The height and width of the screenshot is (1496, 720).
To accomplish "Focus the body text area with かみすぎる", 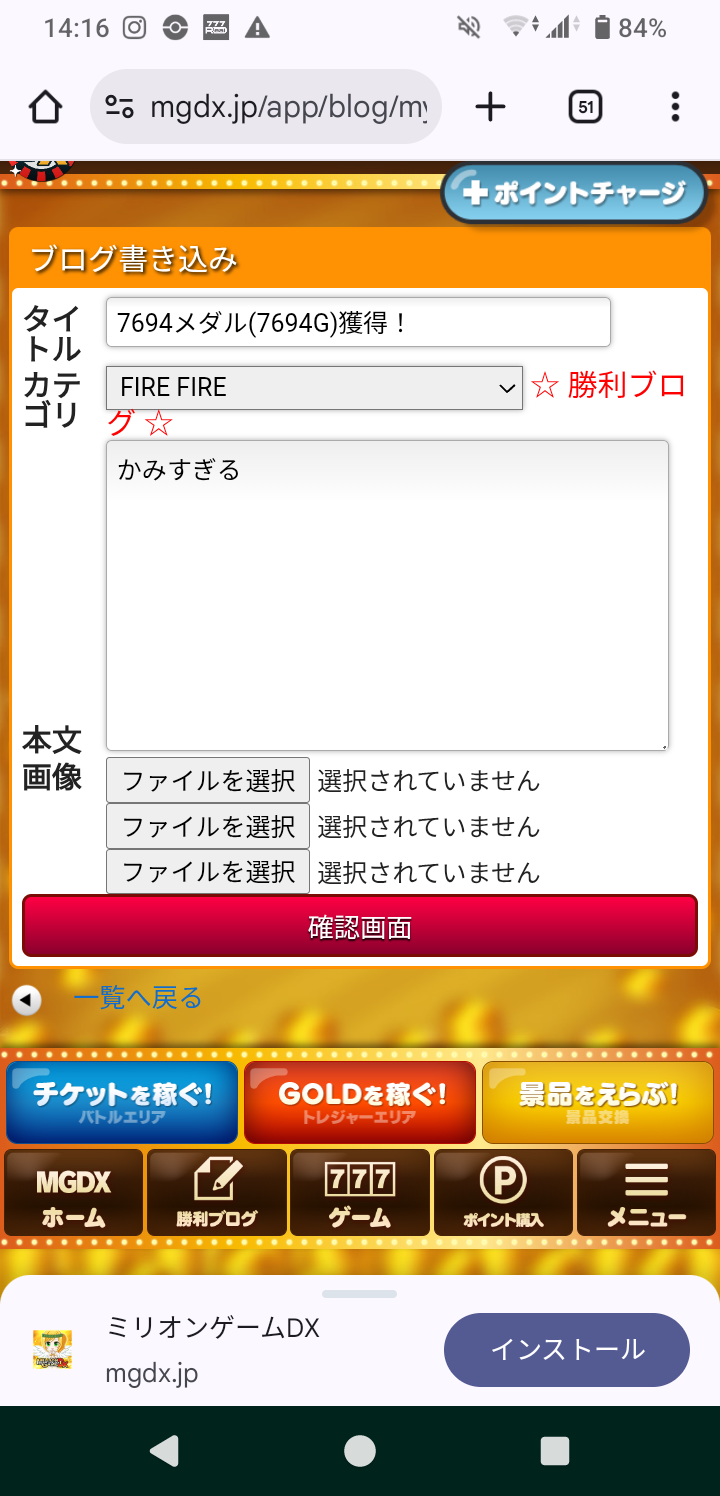I will 387,595.
